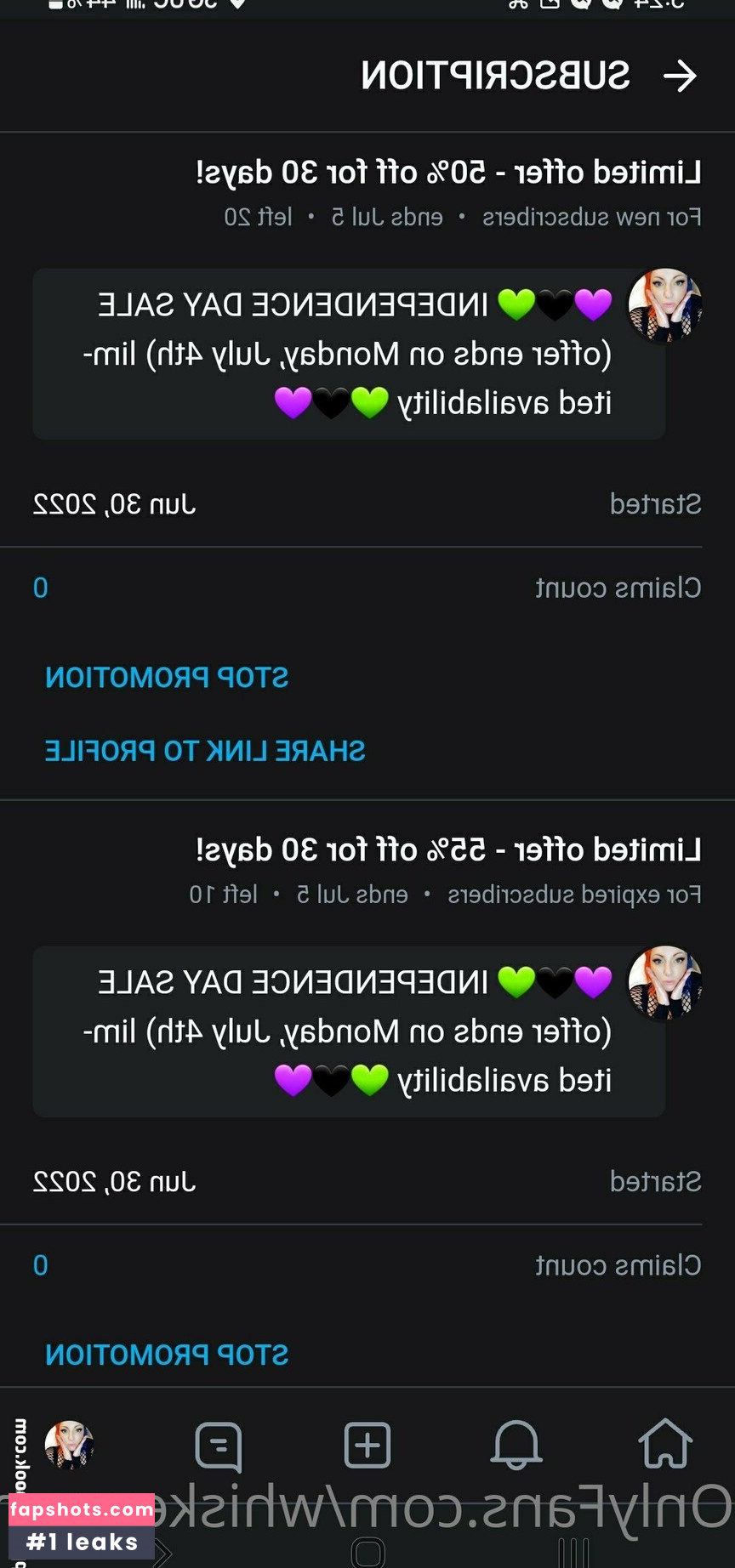
Task: Create a new post with the plus icon
Action: tap(367, 1445)
